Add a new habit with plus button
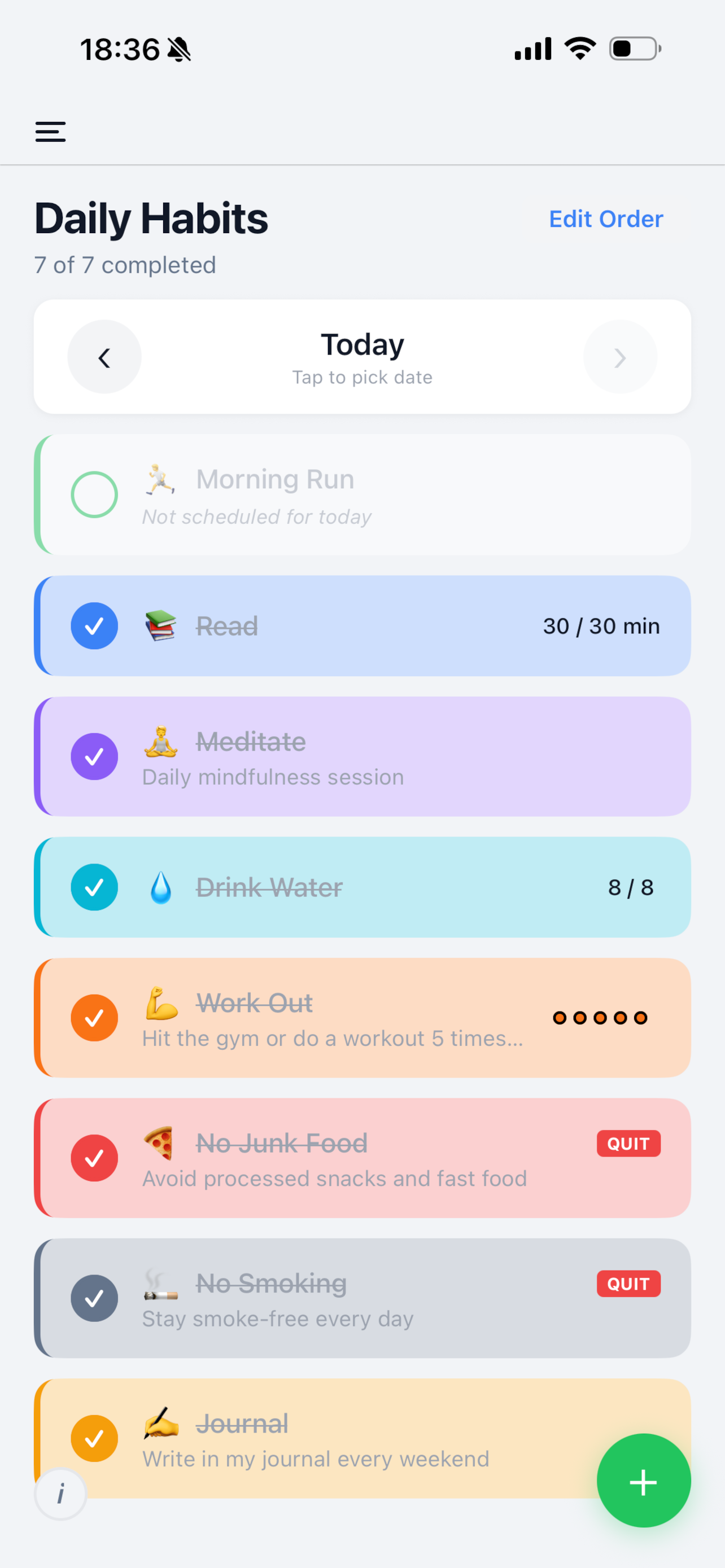The height and width of the screenshot is (1568, 725). 643,1482
